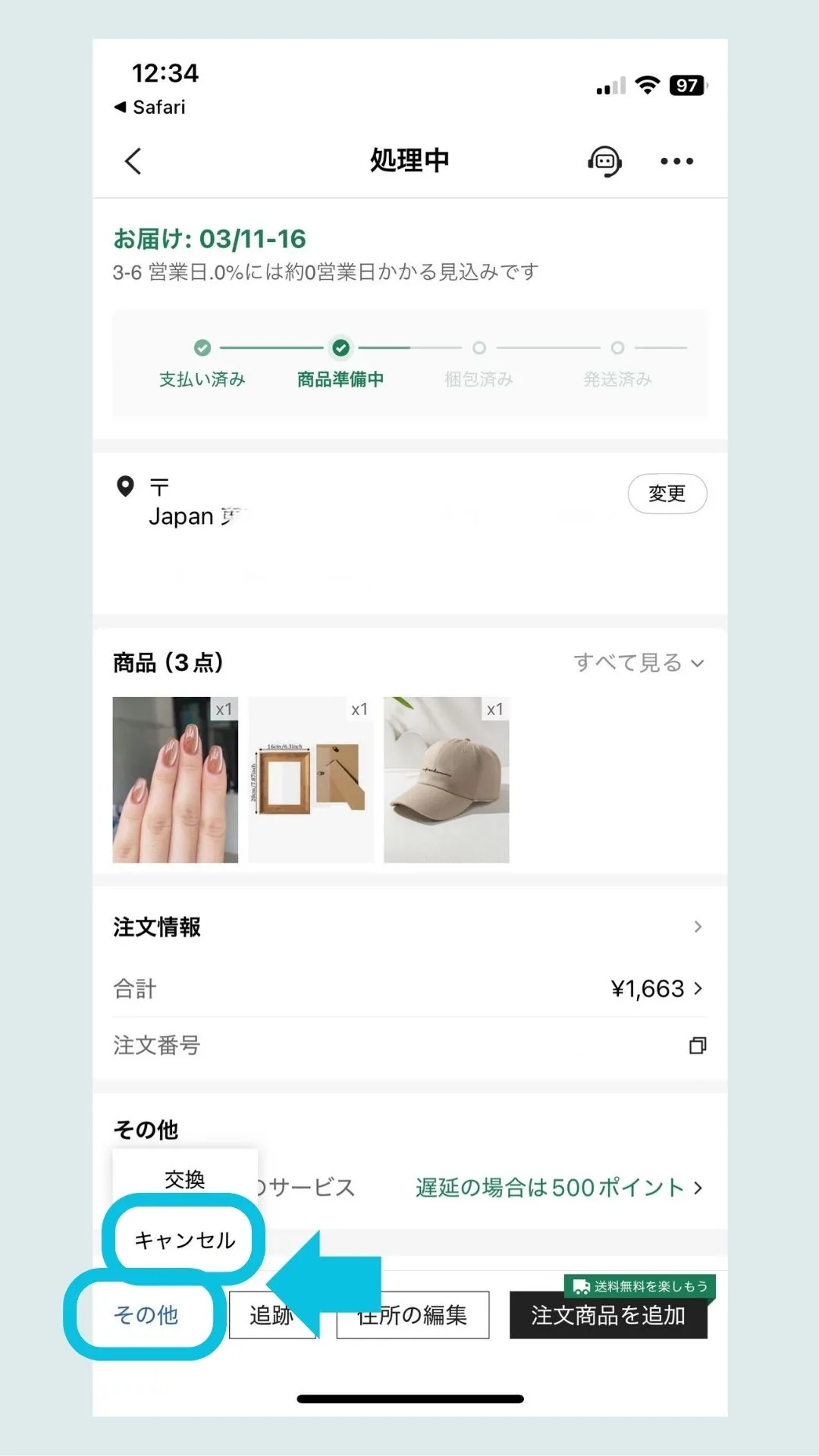Select 交換 from the popup menu
This screenshot has width=819, height=1456.
184,1179
